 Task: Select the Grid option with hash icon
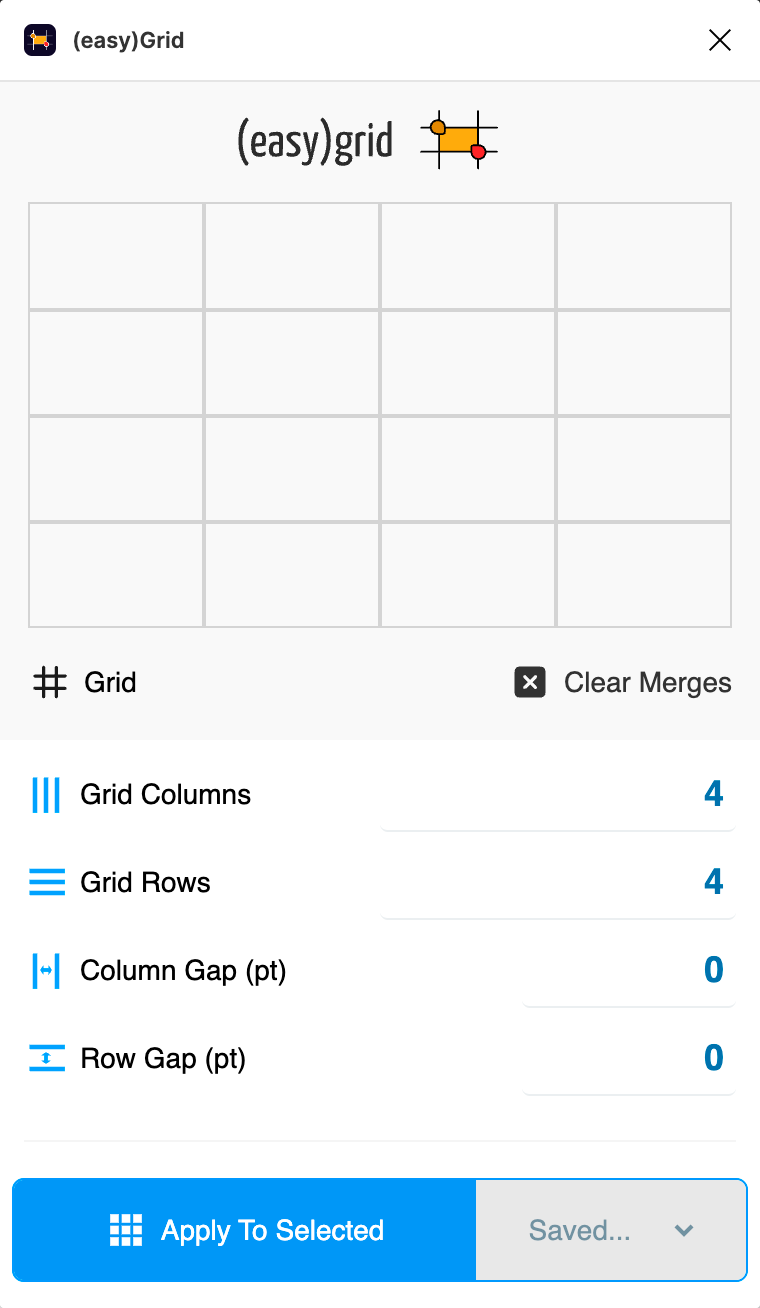[85, 683]
